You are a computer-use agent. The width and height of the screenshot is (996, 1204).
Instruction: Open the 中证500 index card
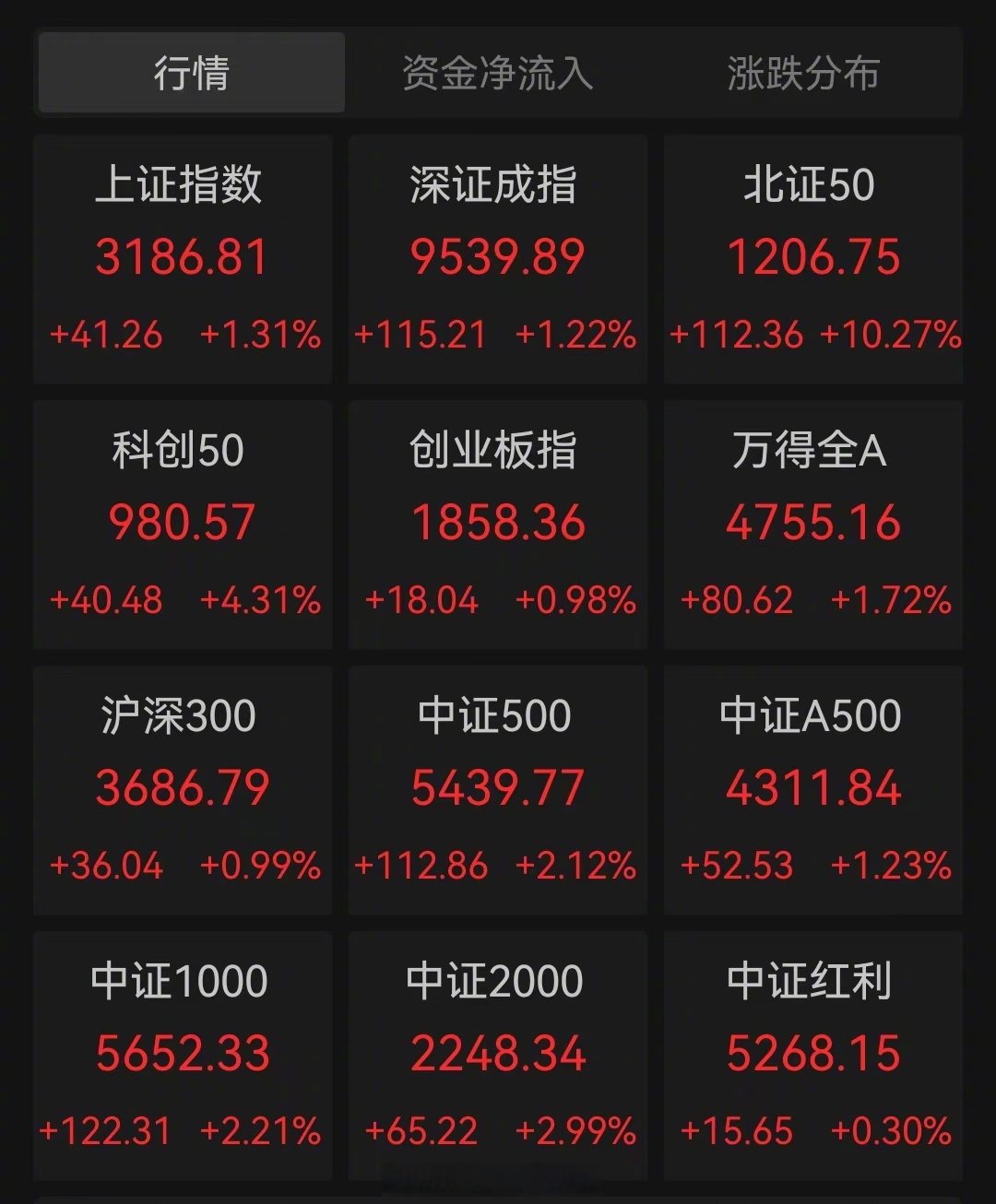point(497,788)
